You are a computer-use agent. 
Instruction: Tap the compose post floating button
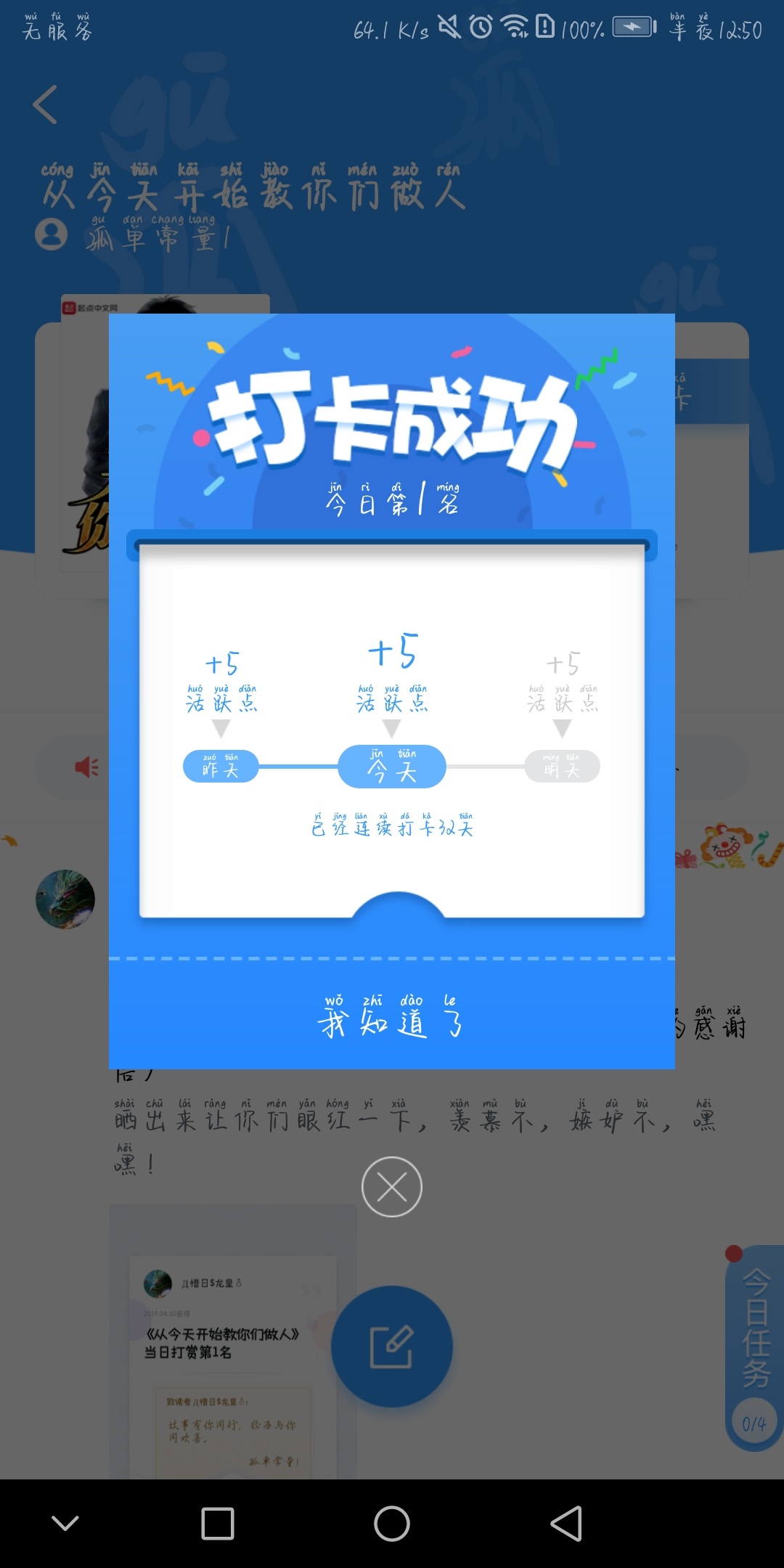tap(392, 1347)
